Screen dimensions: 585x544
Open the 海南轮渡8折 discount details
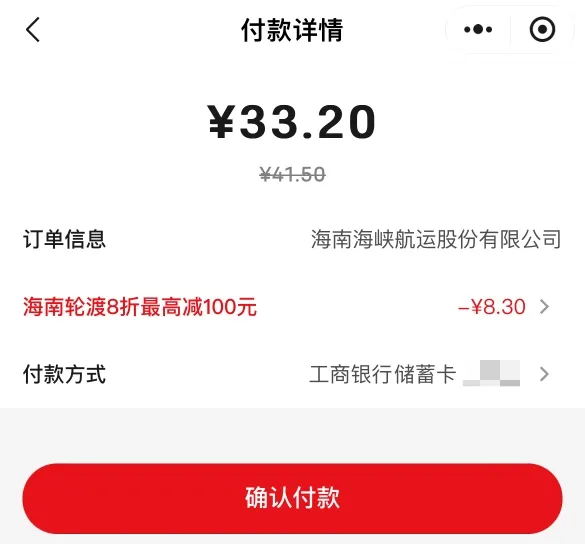[x=292, y=307]
